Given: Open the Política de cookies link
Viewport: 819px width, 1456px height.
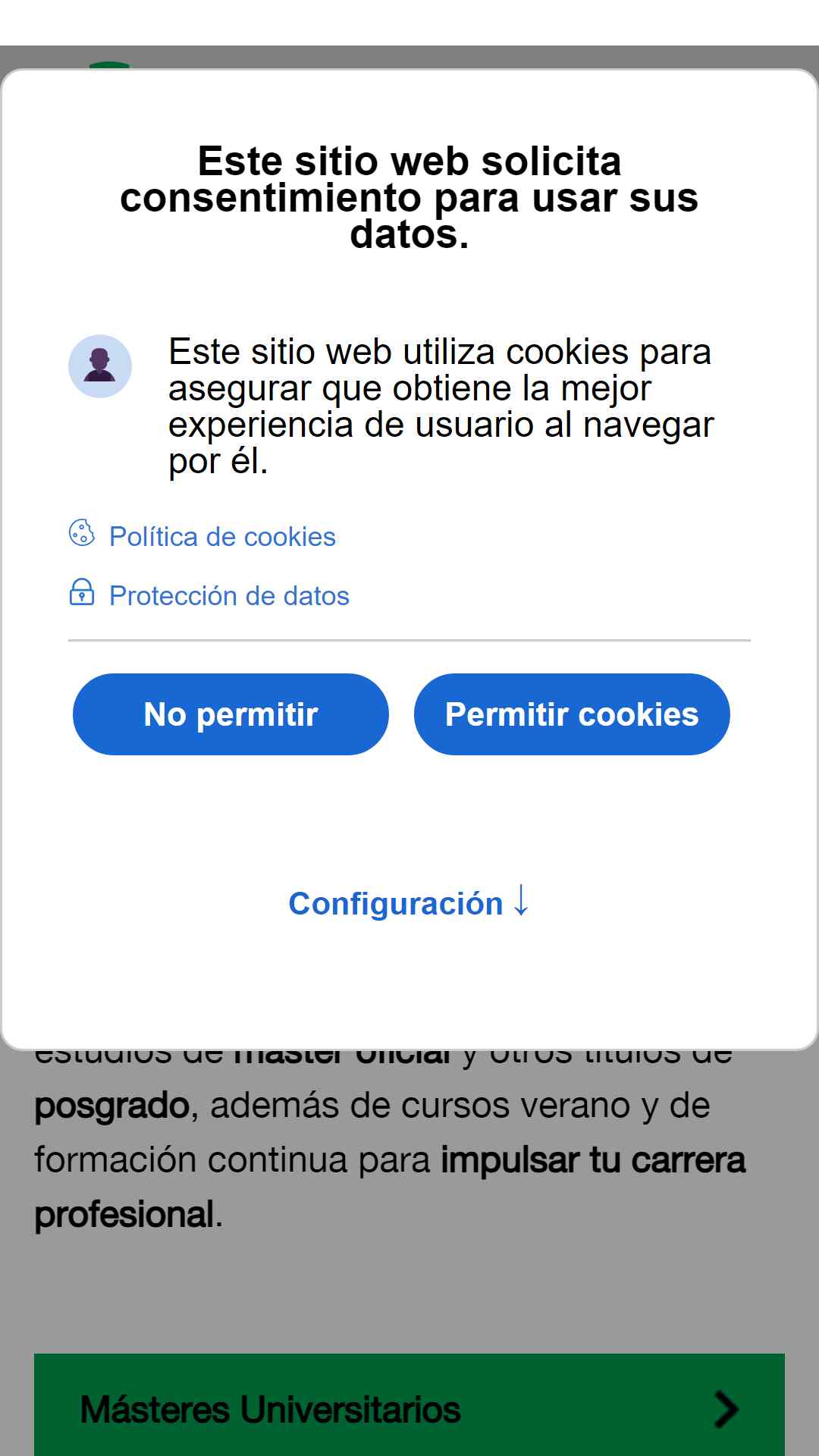Looking at the screenshot, I should coord(222,537).
